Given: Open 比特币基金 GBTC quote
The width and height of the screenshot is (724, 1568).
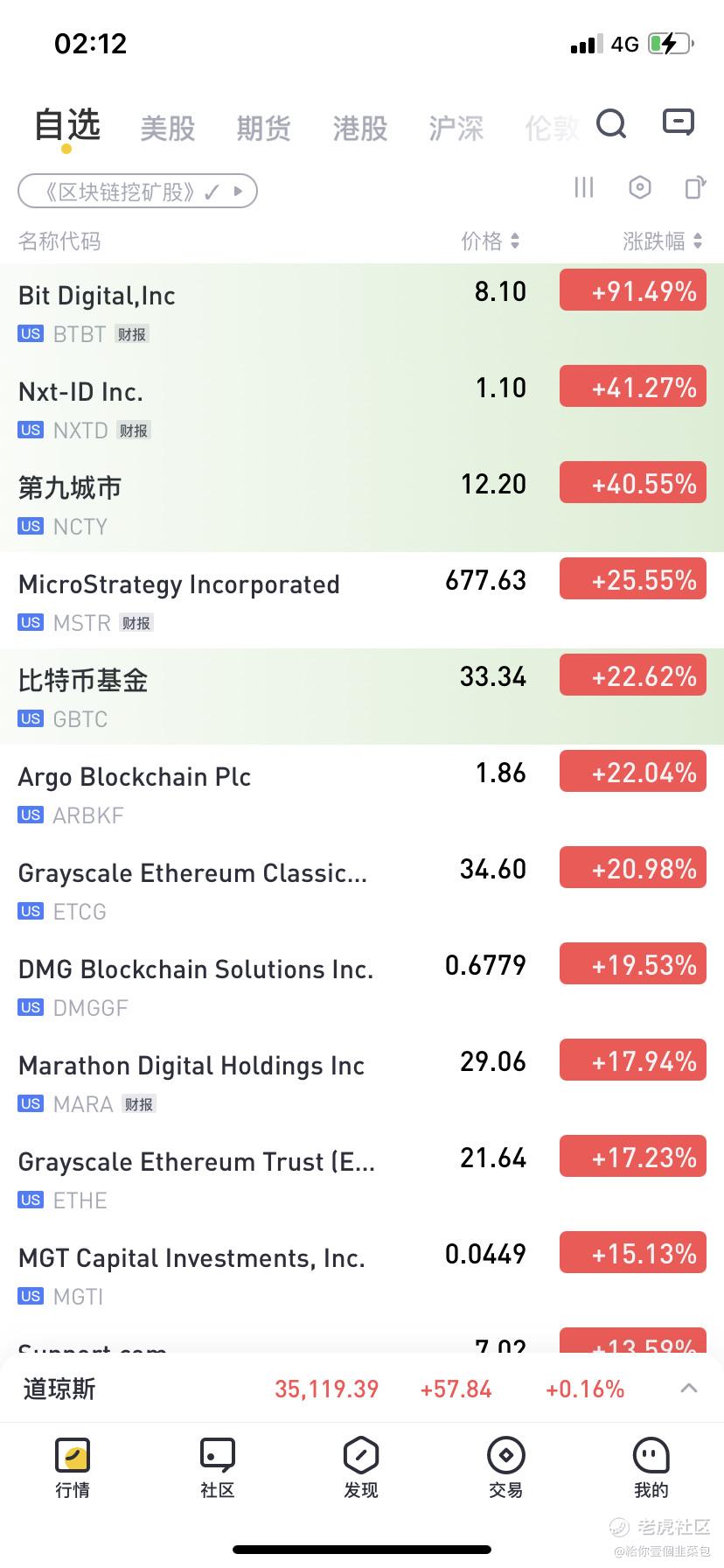Looking at the screenshot, I should (x=362, y=696).
